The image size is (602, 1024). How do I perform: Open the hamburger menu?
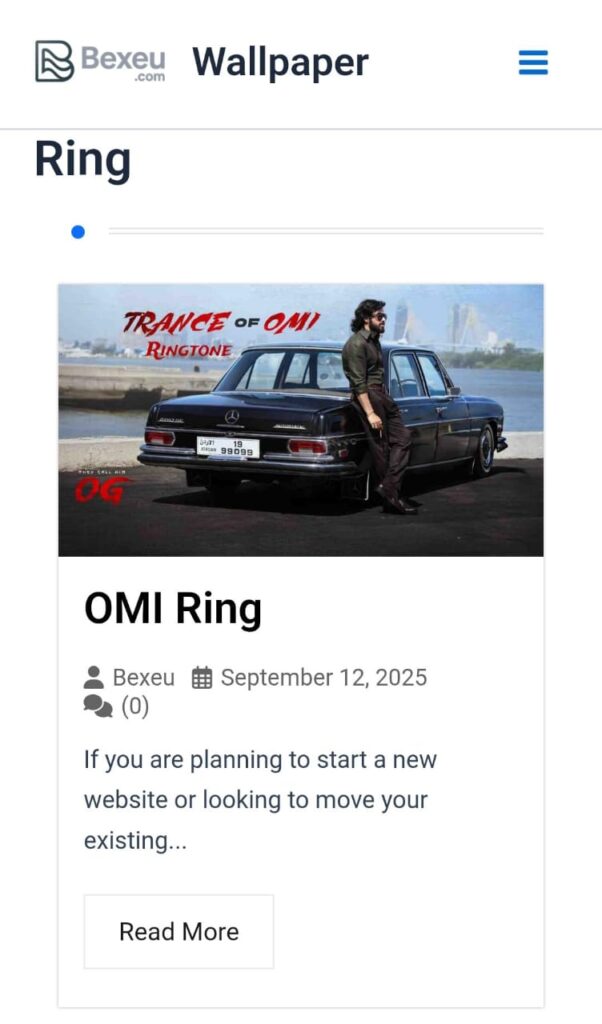click(533, 63)
